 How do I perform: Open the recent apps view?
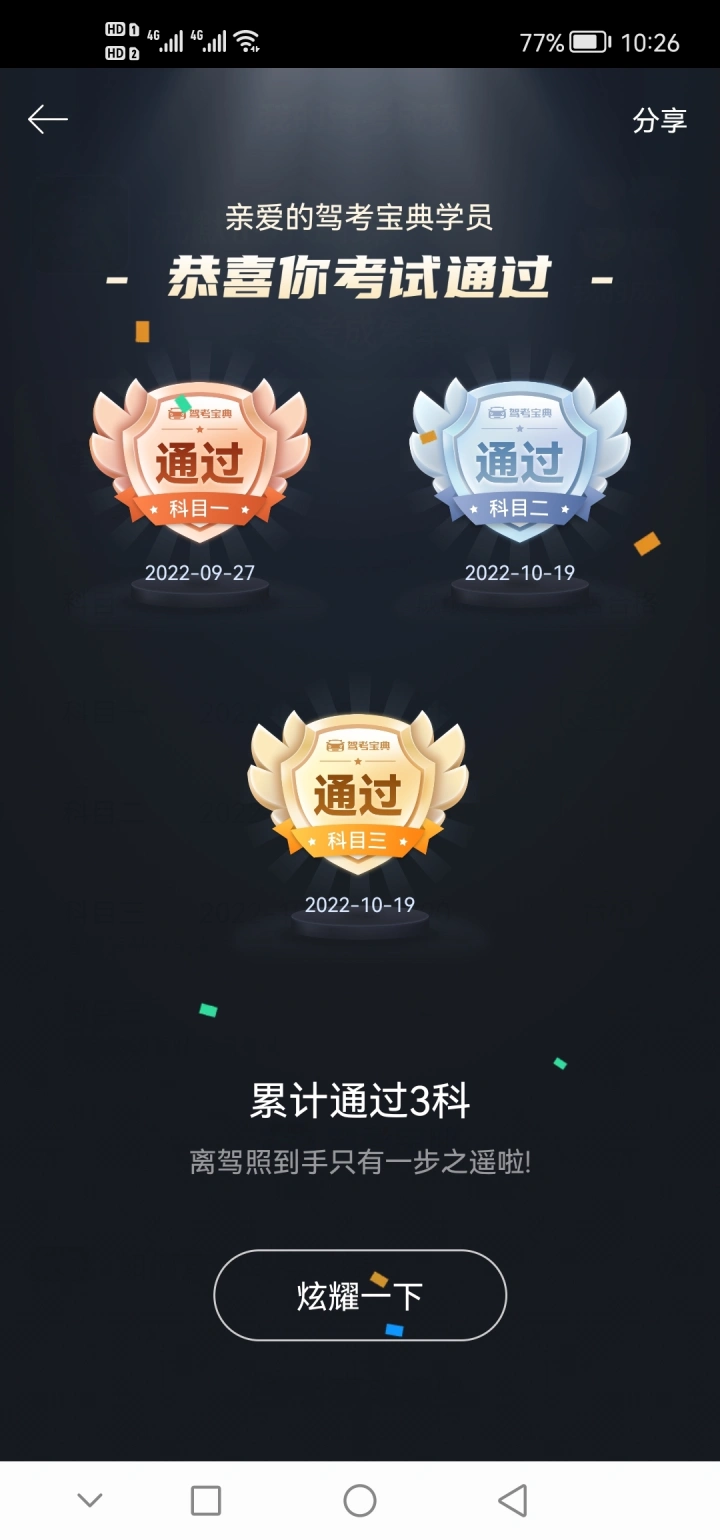206,1500
